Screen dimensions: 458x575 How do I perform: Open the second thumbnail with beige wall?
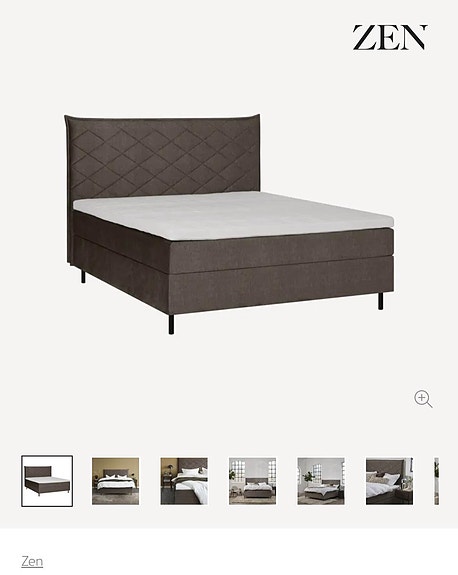tap(116, 481)
